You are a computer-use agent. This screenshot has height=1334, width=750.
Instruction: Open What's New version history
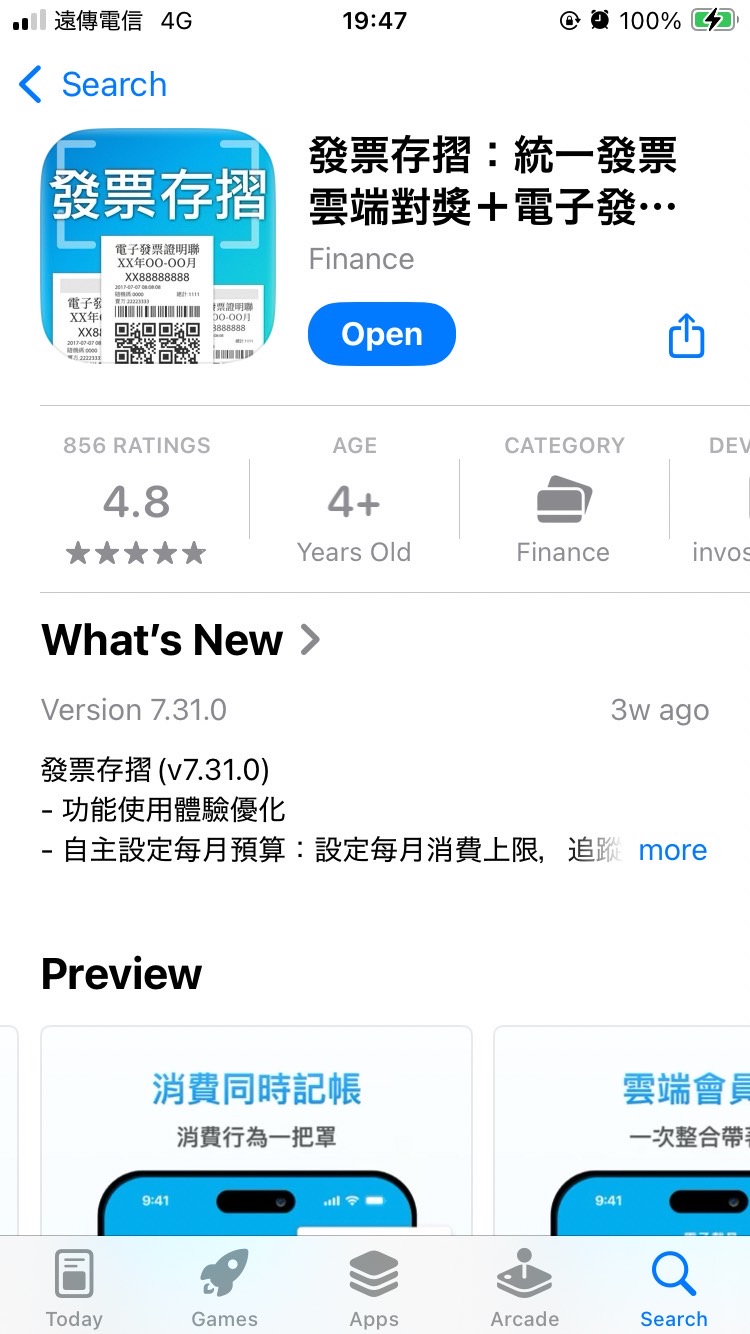tap(181, 640)
